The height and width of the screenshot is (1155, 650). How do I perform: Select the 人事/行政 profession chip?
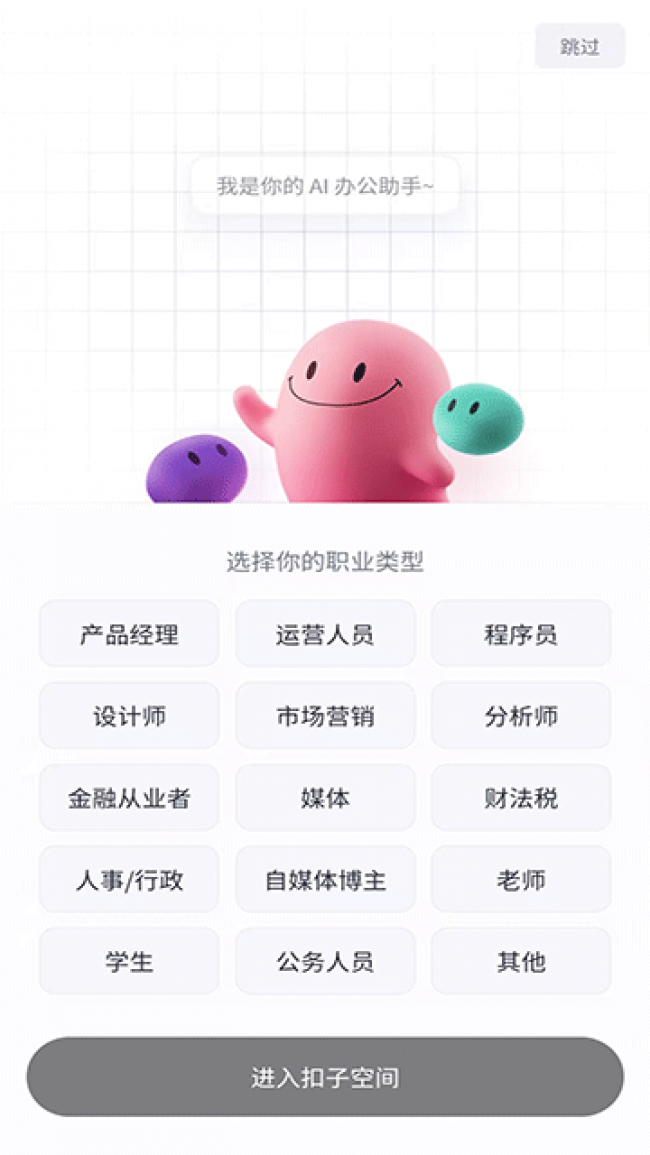(129, 880)
